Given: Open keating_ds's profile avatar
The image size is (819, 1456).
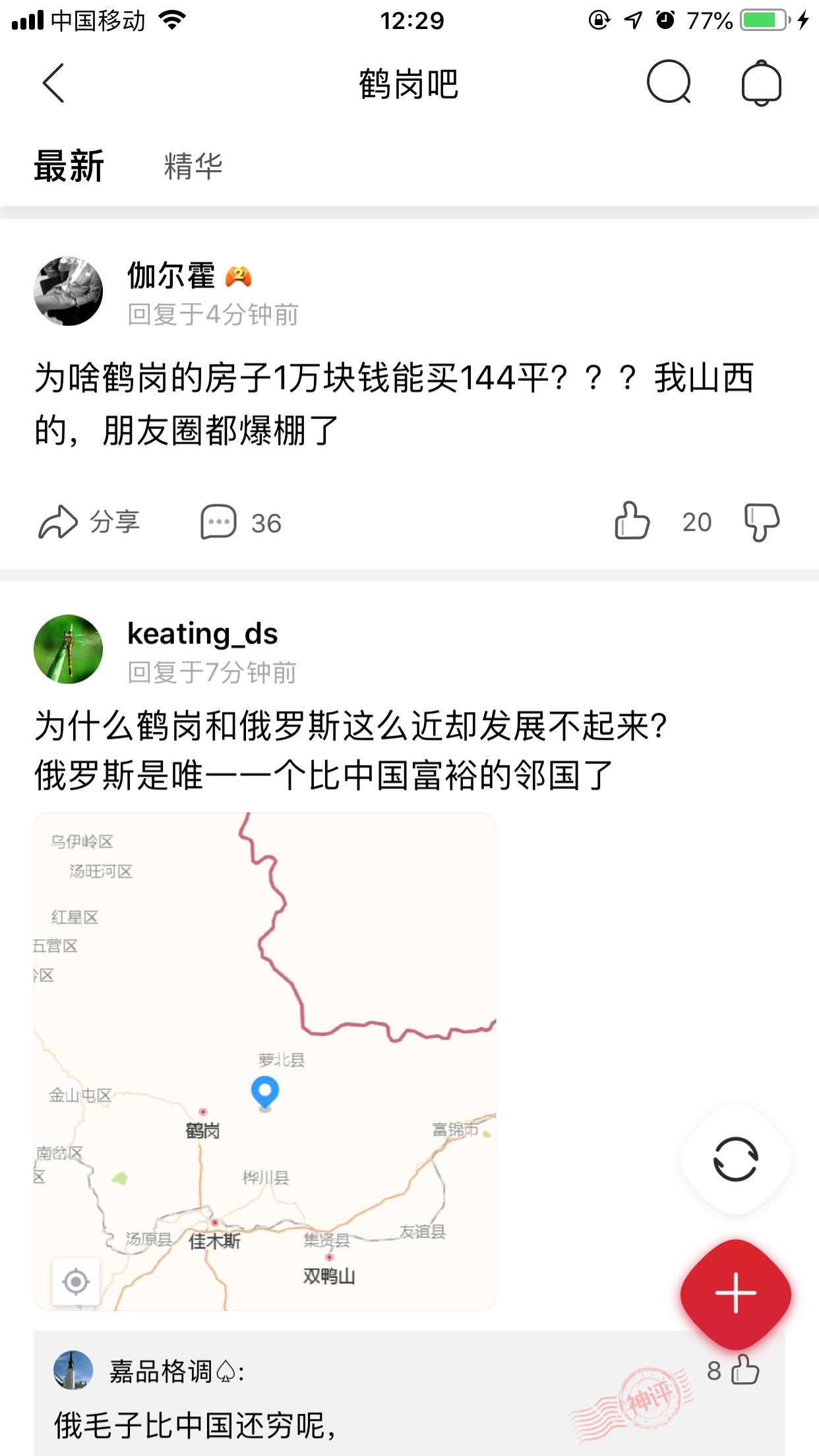Looking at the screenshot, I should point(69,649).
